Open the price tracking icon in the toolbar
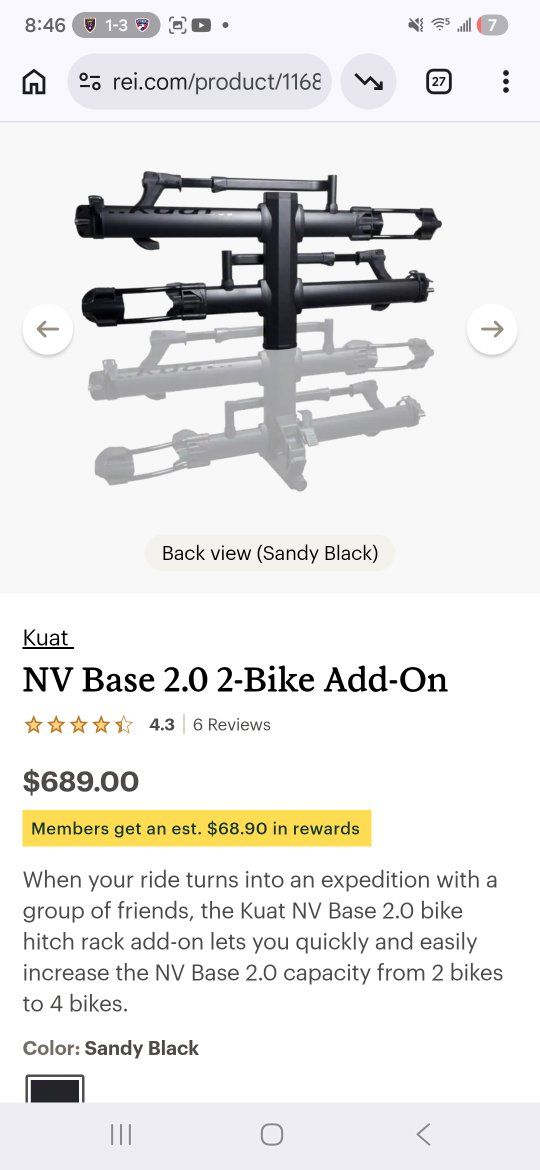The image size is (540, 1170). point(368,82)
